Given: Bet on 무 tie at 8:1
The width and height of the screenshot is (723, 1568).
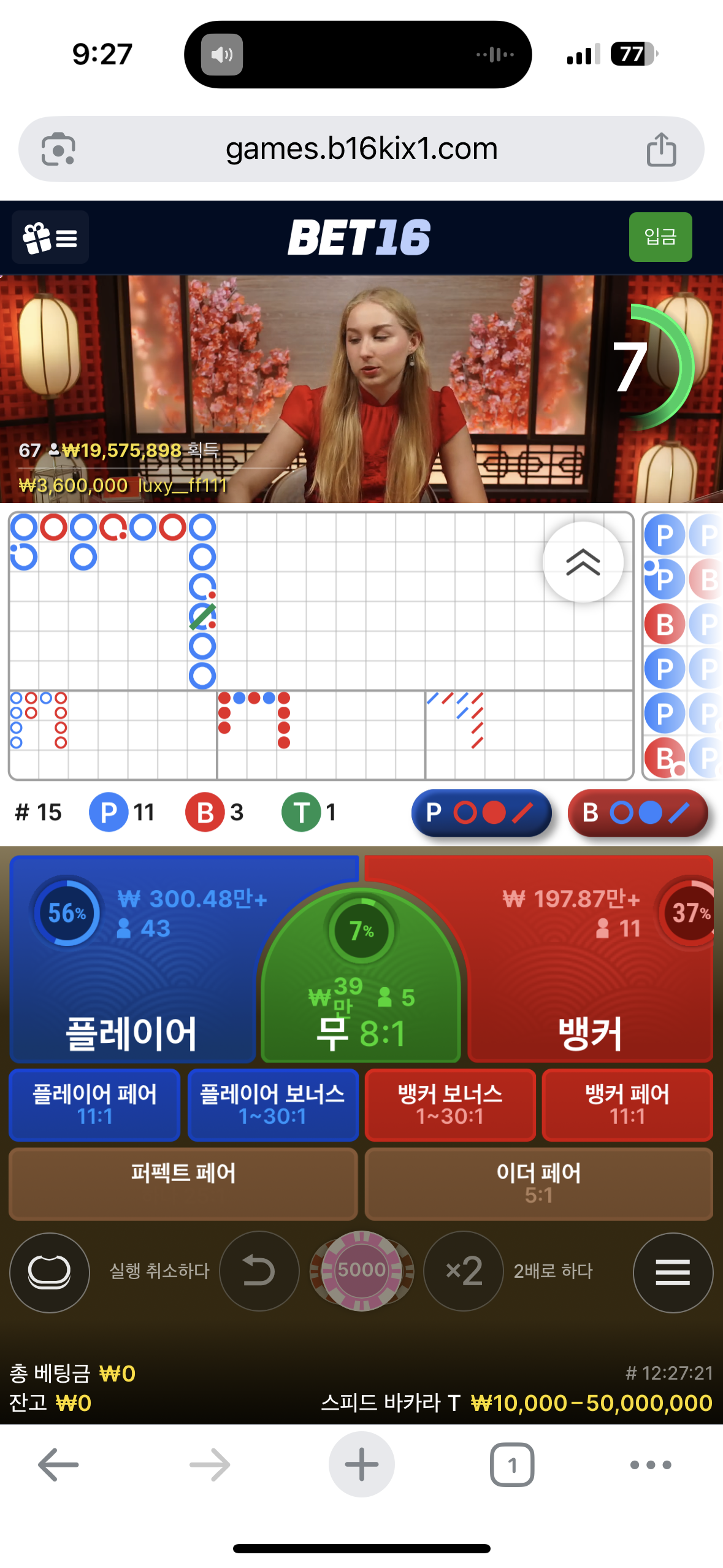Looking at the screenshot, I should point(361,1006).
